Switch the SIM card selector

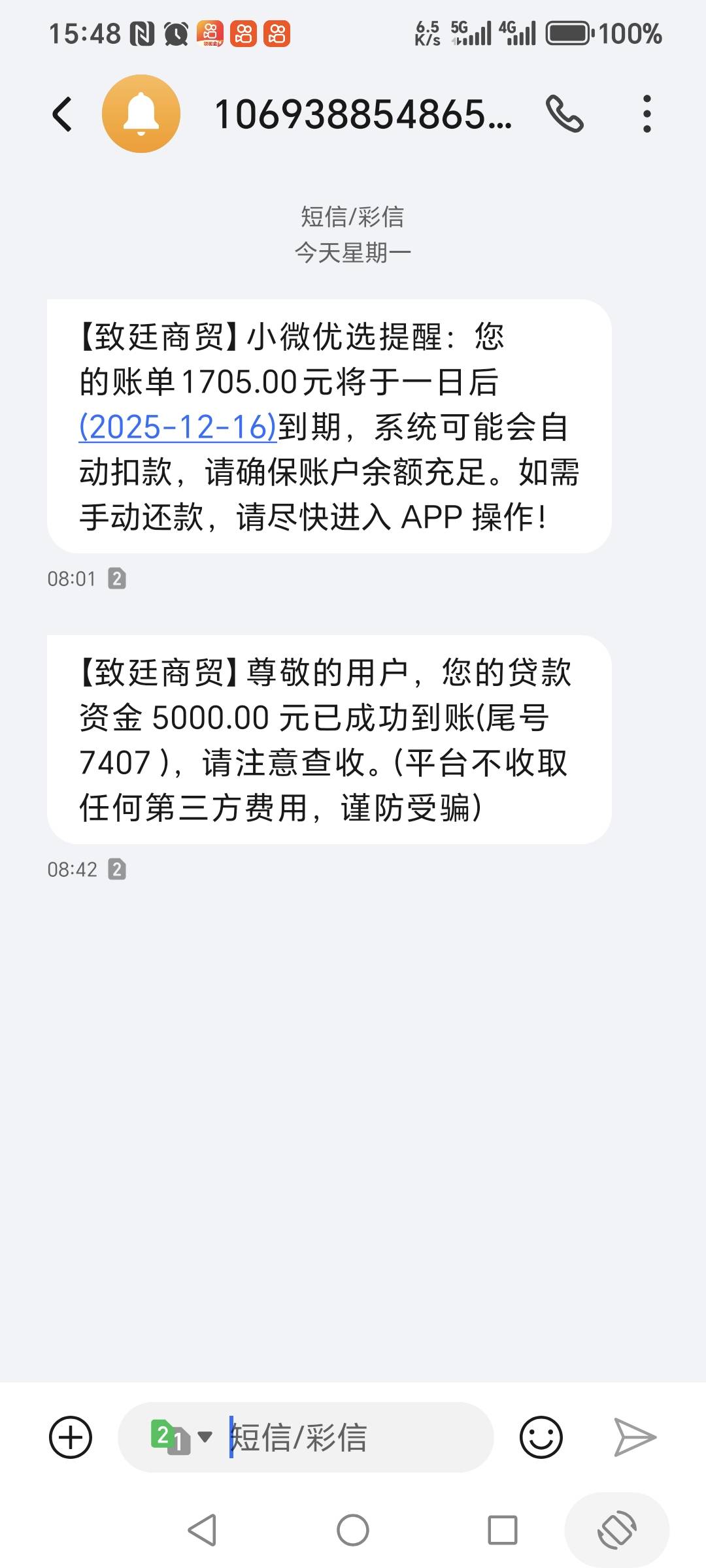coord(181,1437)
